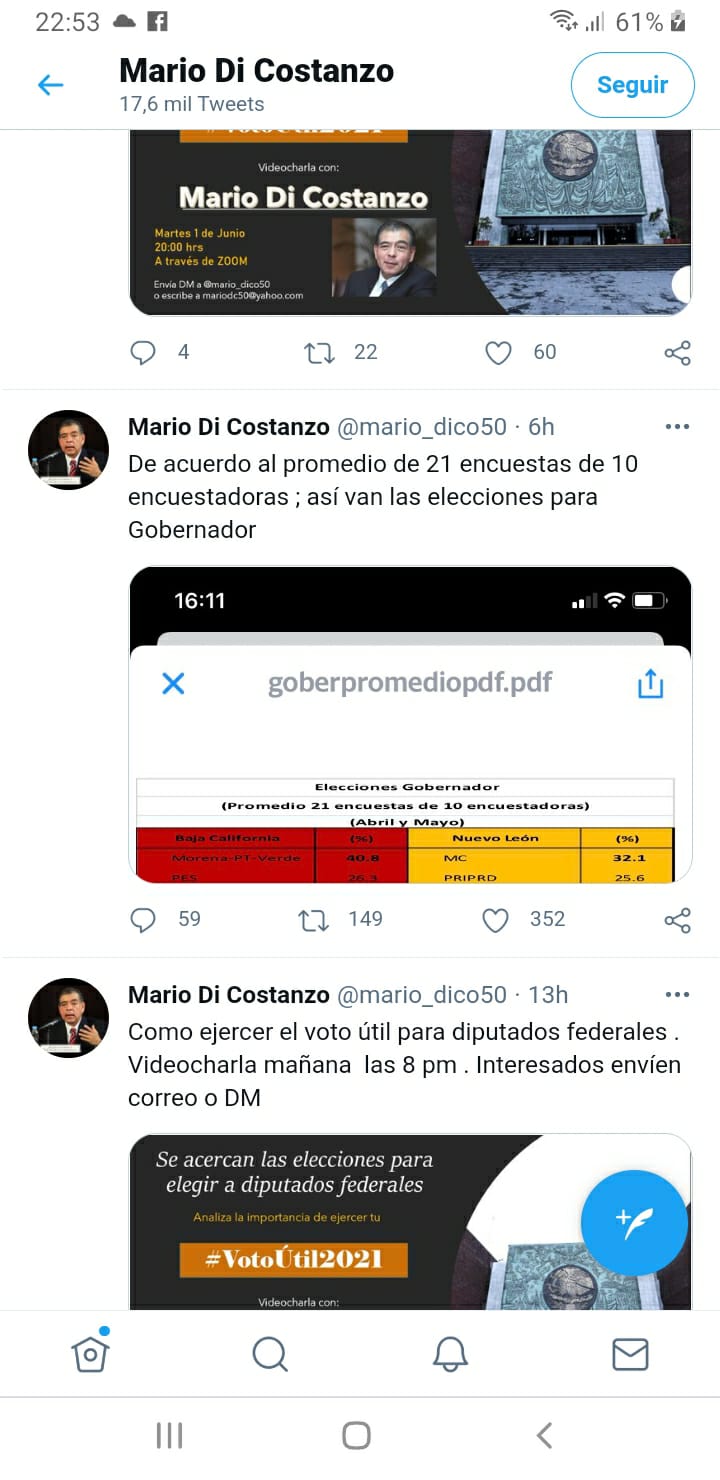Like the tweet with 60 likes
Screen dimensions: 720x1480
(498, 352)
